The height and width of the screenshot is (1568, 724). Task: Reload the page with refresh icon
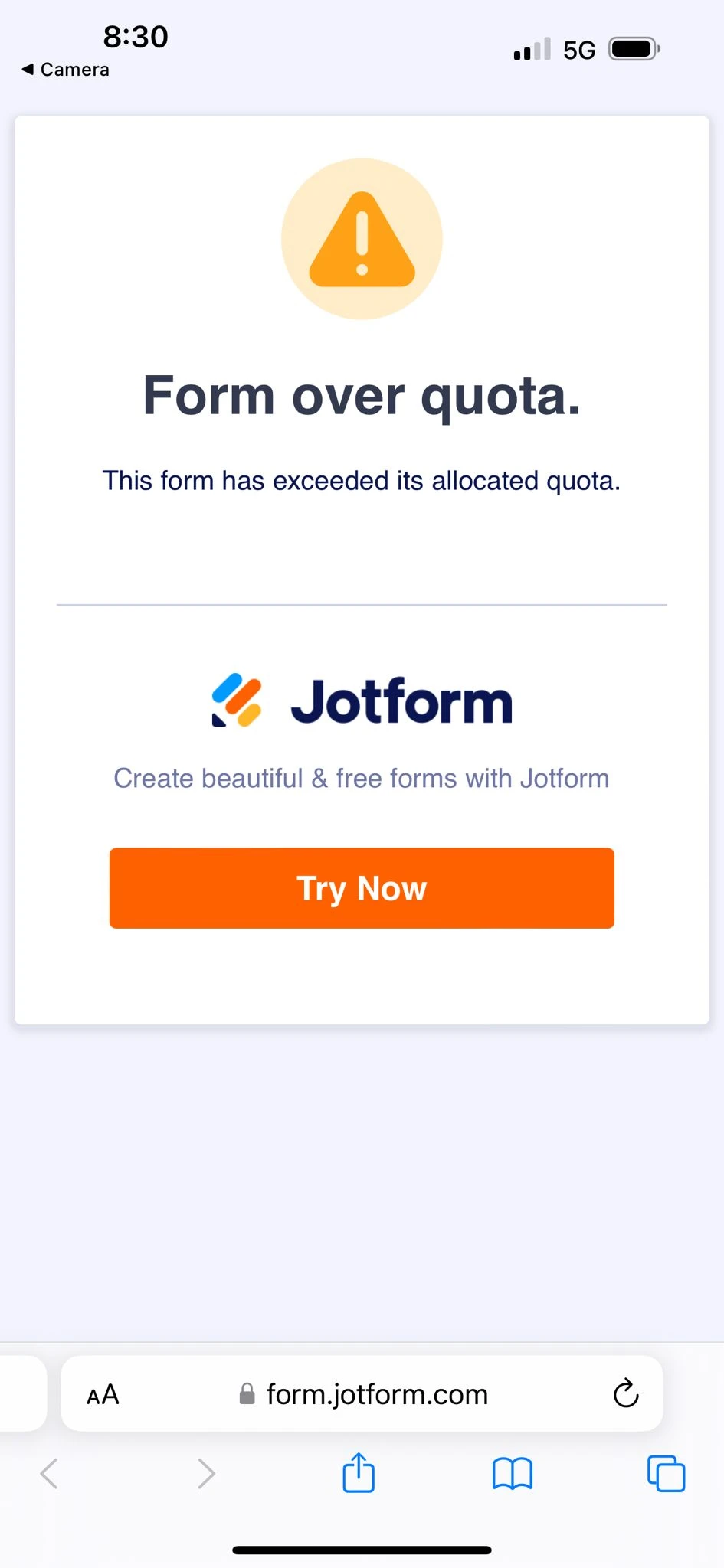626,1393
